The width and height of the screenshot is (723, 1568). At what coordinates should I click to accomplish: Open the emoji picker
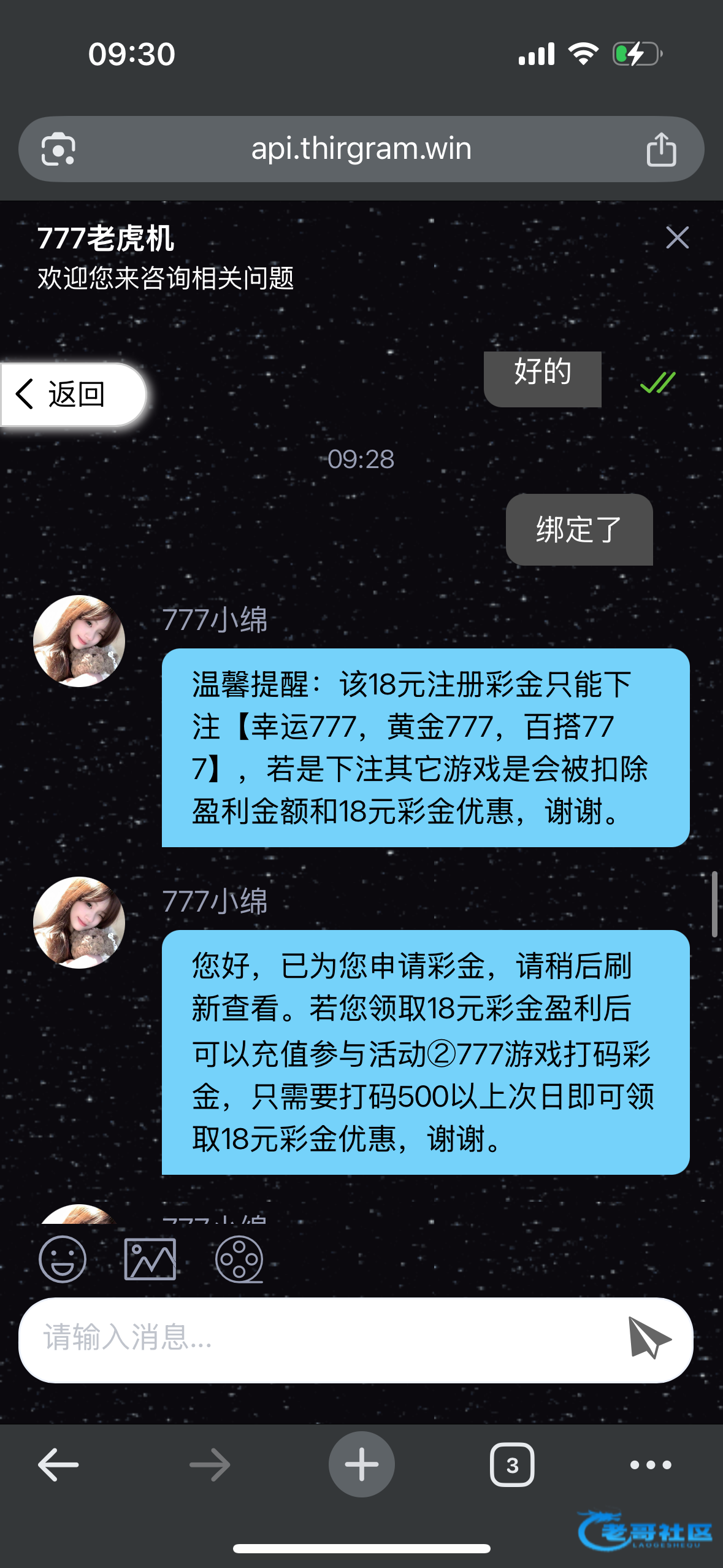[x=63, y=1259]
